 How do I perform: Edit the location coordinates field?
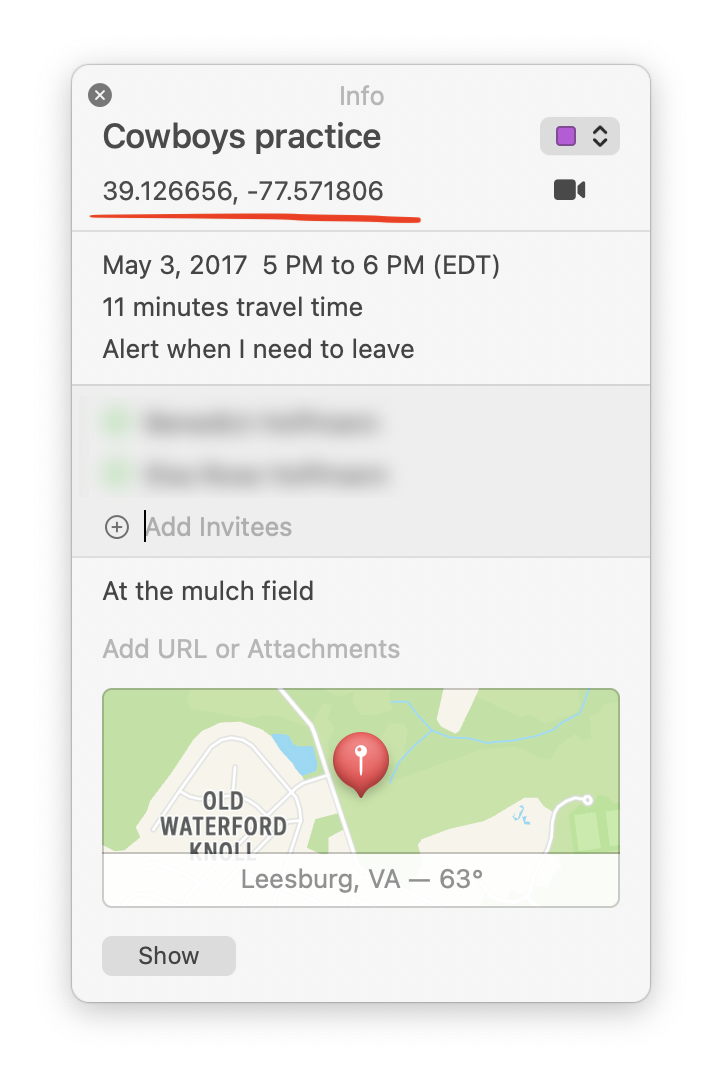click(243, 191)
